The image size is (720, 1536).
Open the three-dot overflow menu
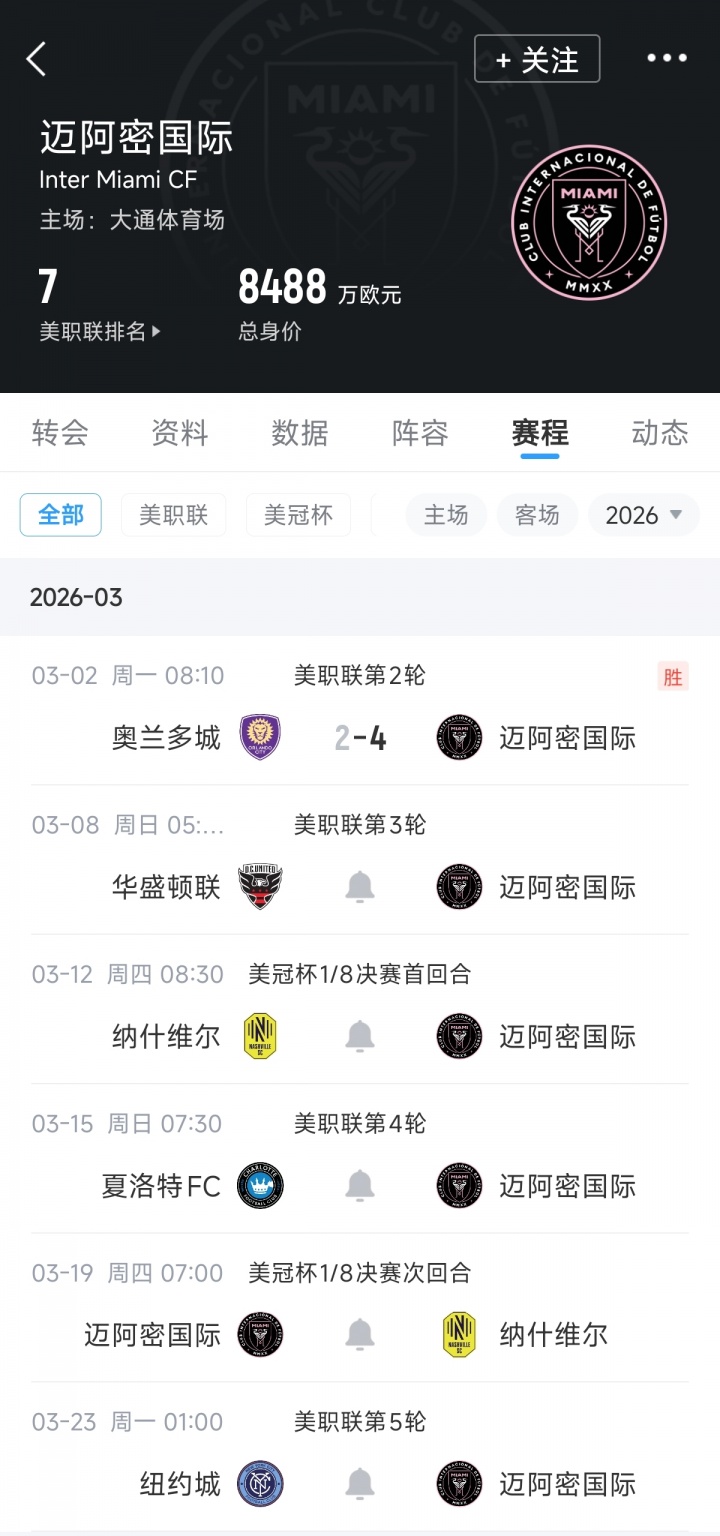667,59
